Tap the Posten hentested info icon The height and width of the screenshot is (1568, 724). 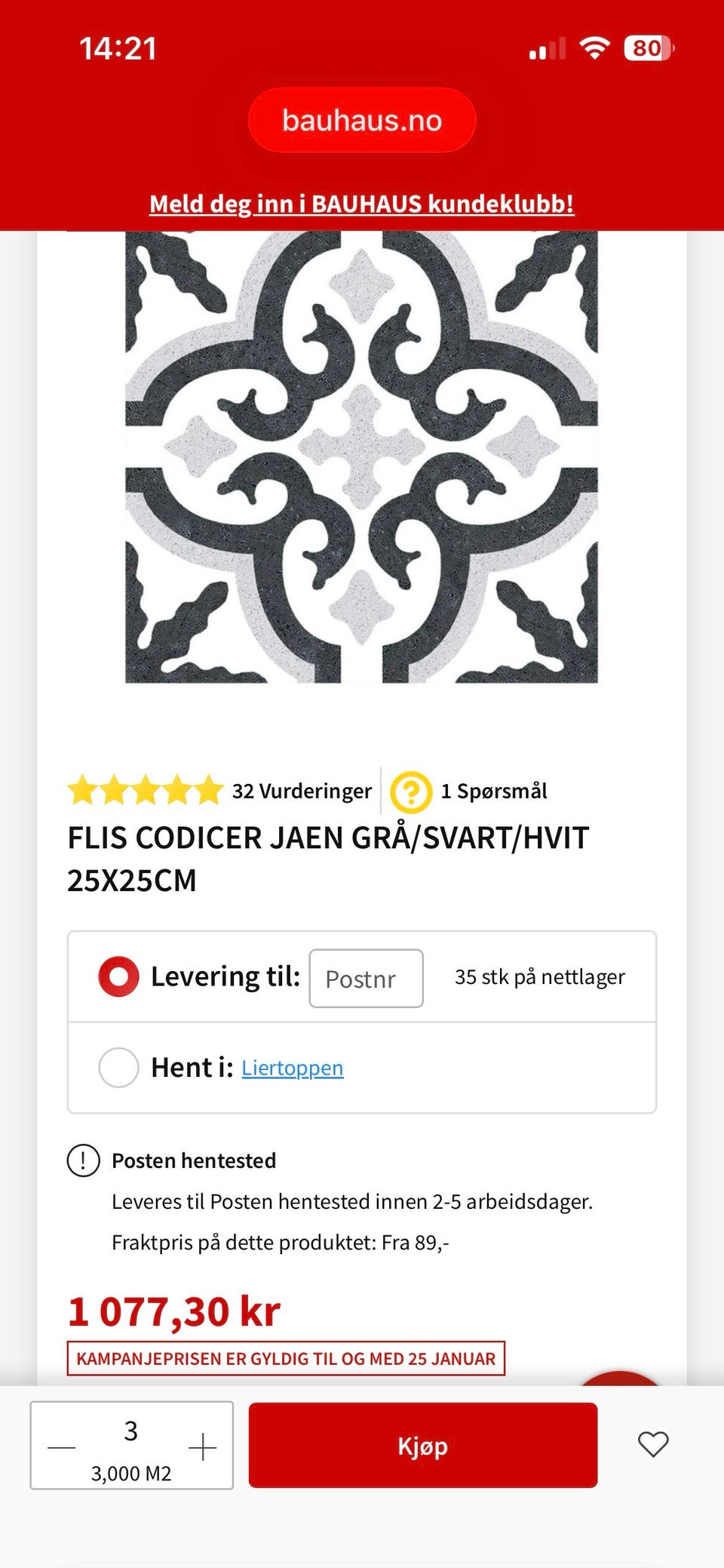[85, 1161]
